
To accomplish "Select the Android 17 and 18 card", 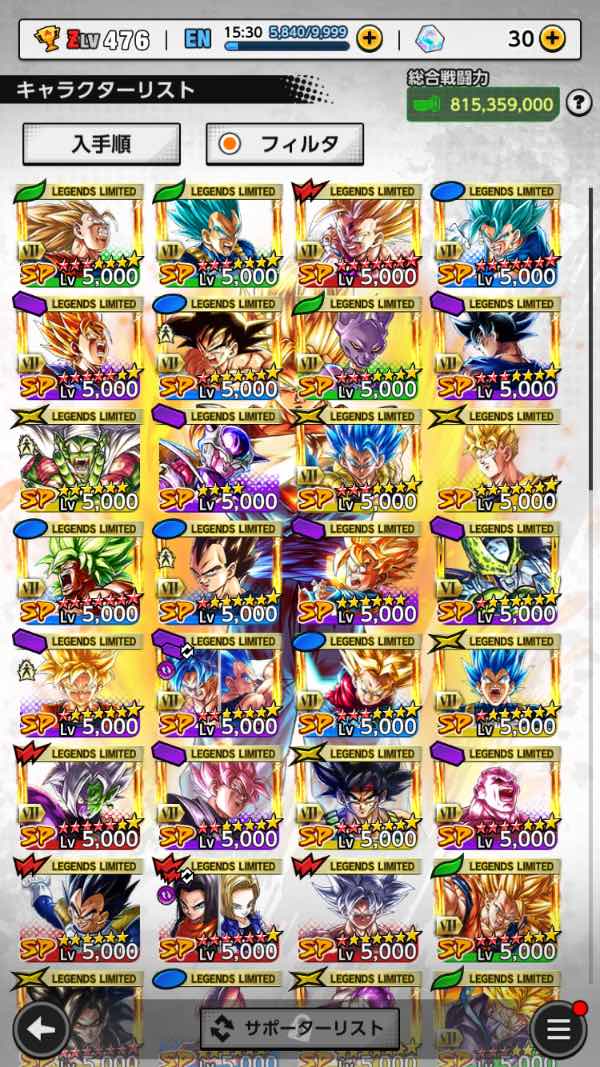I will [218, 910].
